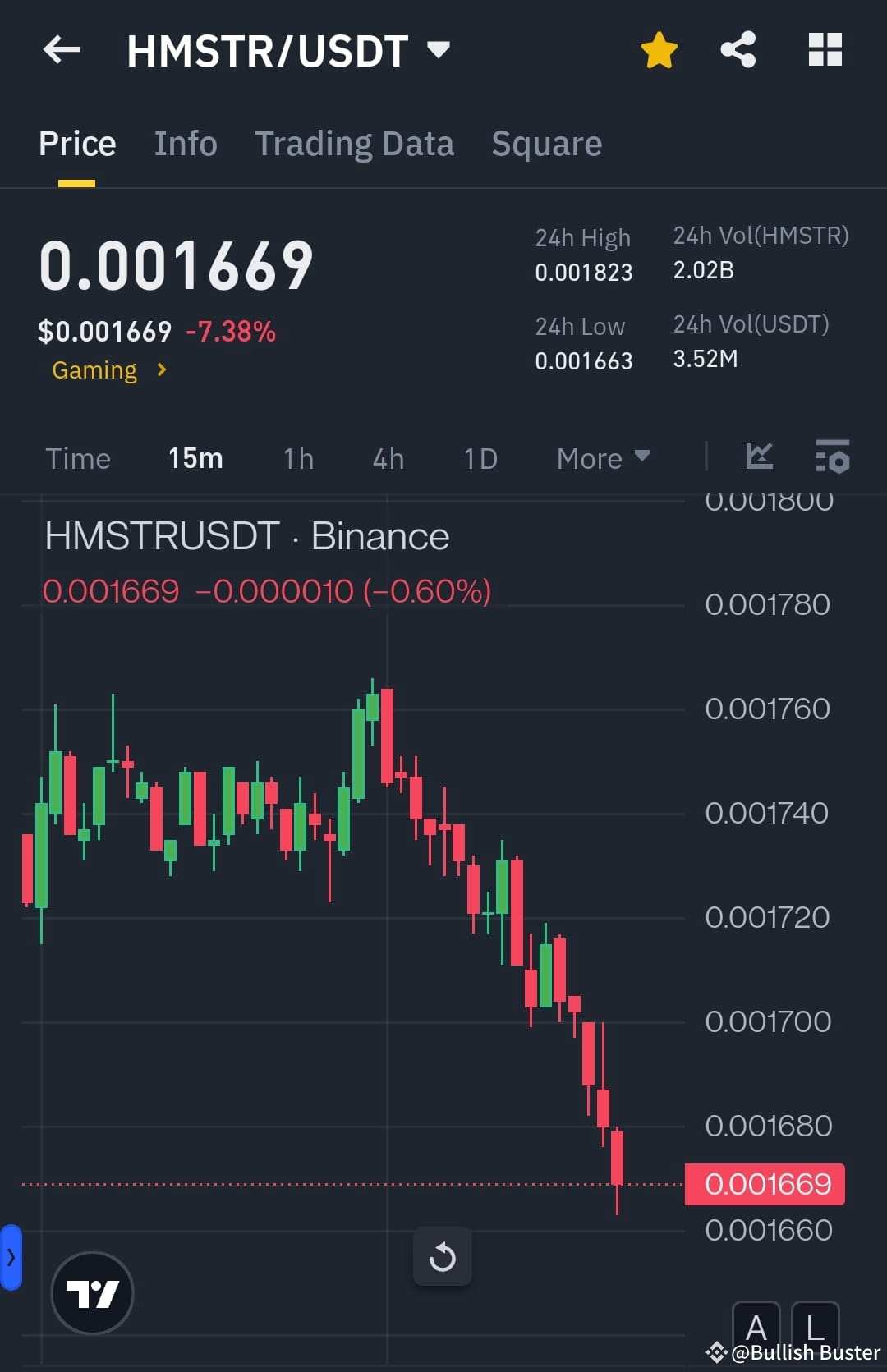
Task: Open the markets grid icon
Action: pyautogui.click(x=825, y=49)
